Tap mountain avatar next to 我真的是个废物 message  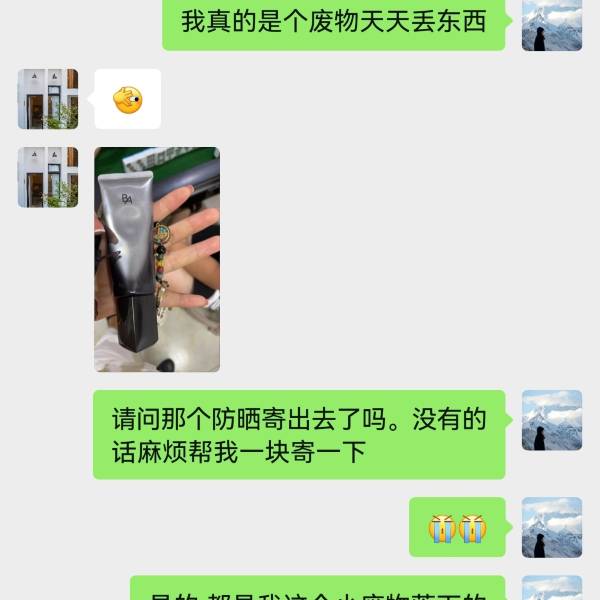552,25
